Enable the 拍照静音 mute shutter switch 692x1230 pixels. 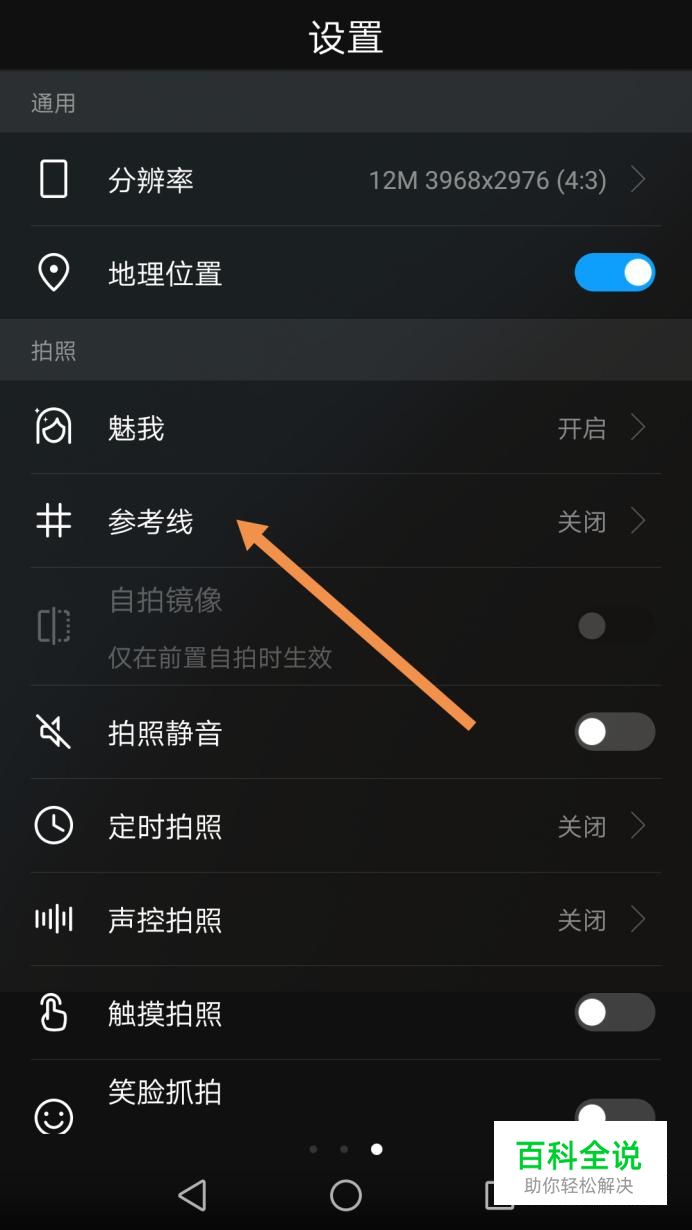coord(614,732)
